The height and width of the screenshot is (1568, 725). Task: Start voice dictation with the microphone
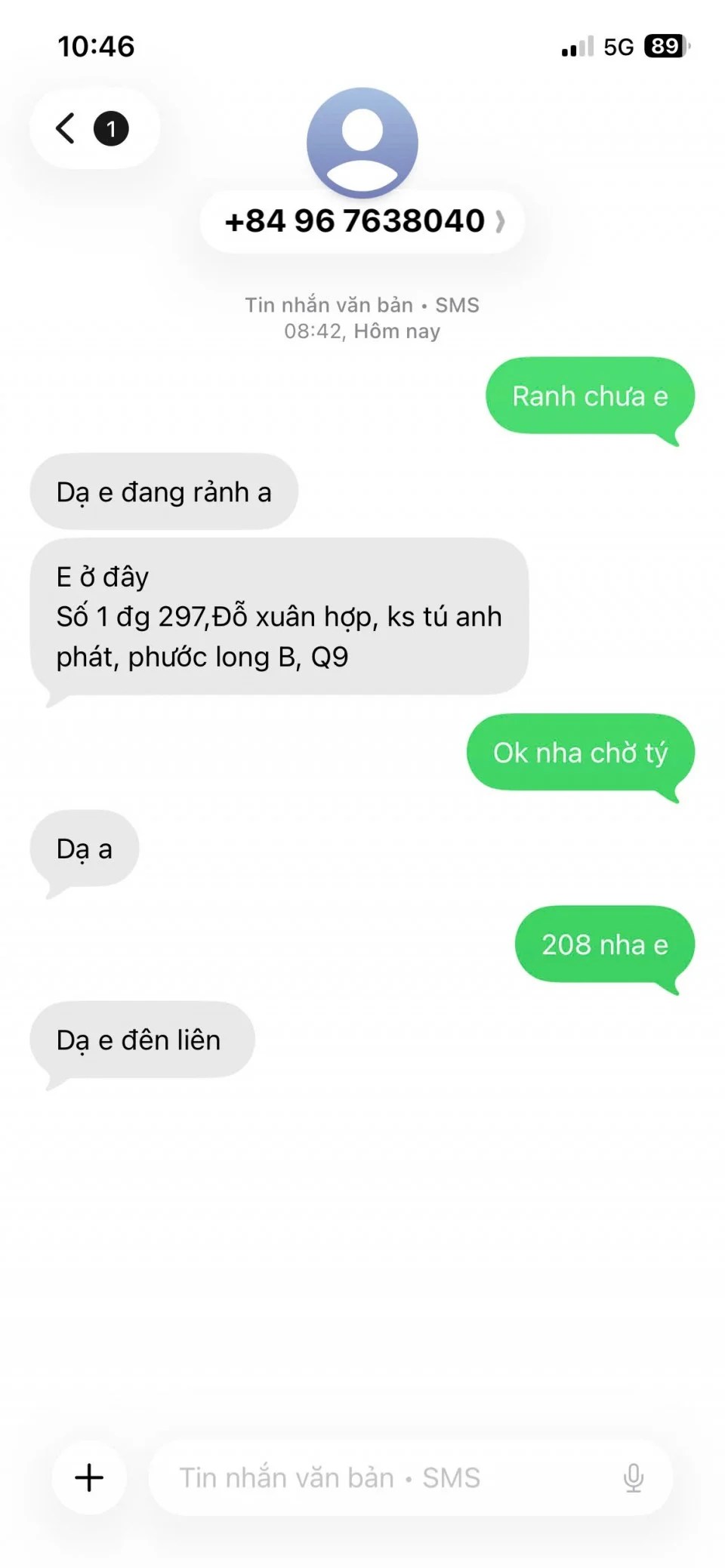pos(633,1477)
